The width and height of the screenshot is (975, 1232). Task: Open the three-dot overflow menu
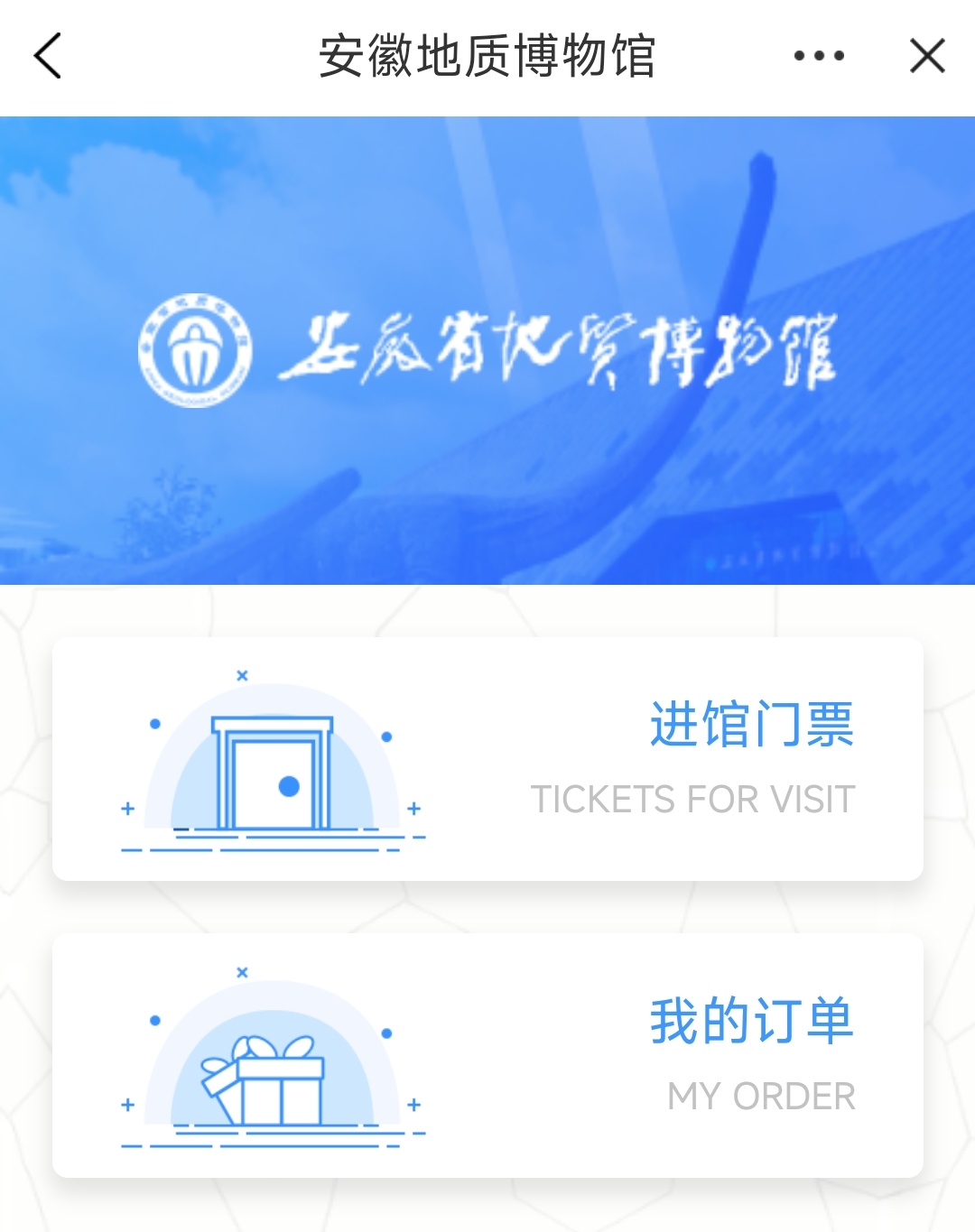[819, 56]
